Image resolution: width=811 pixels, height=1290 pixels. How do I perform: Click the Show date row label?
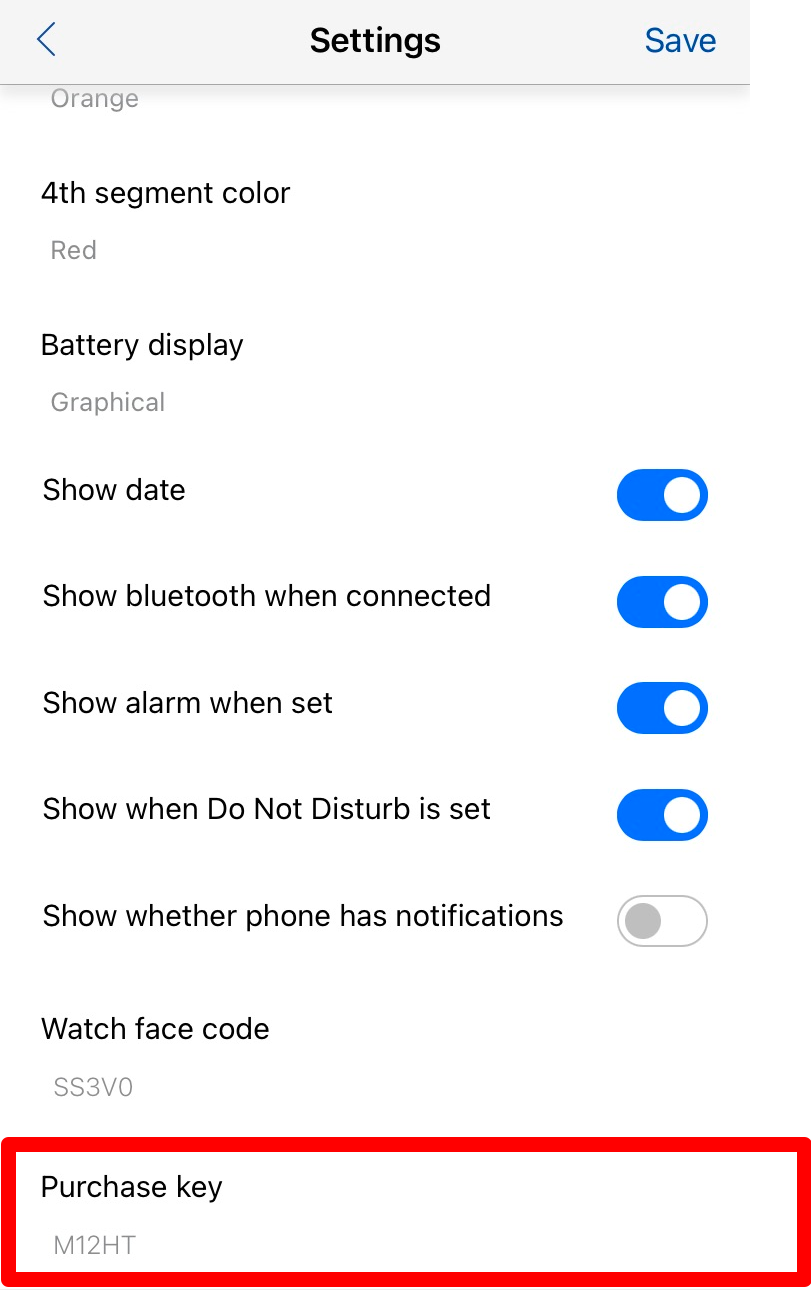point(113,490)
